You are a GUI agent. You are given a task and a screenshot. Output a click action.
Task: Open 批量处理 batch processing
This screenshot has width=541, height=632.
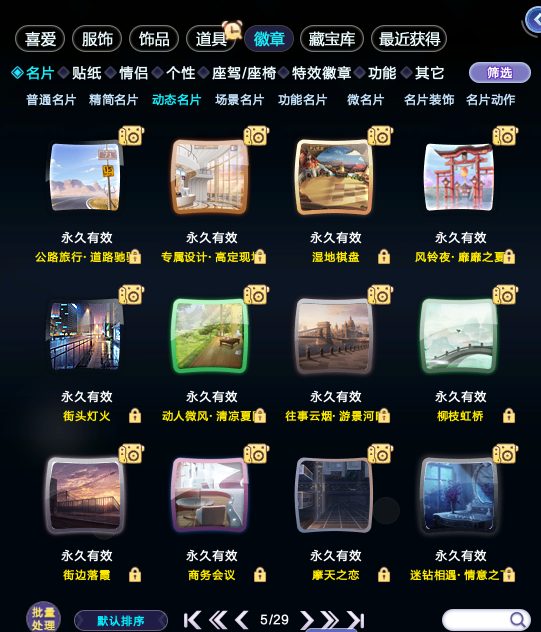click(x=43, y=618)
